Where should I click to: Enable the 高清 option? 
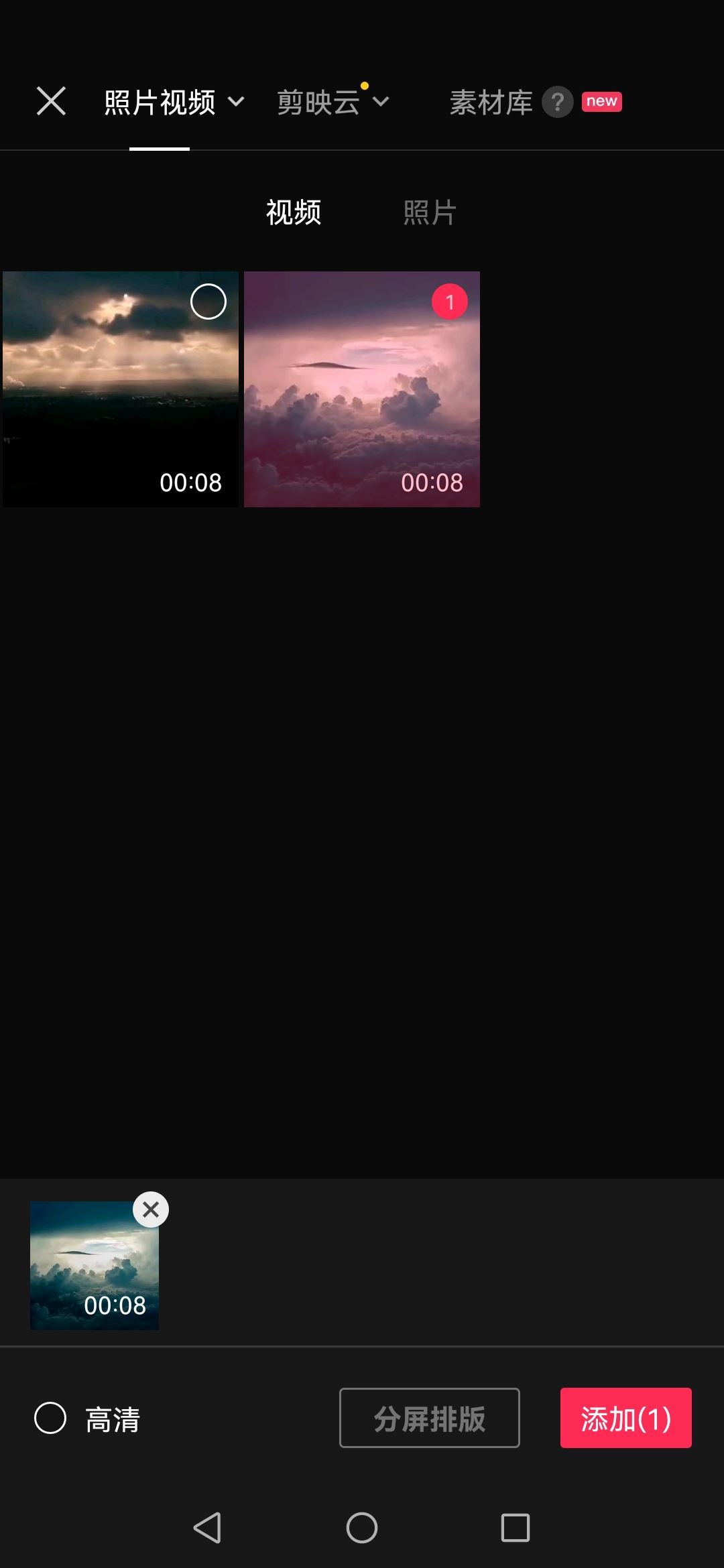click(x=51, y=1418)
